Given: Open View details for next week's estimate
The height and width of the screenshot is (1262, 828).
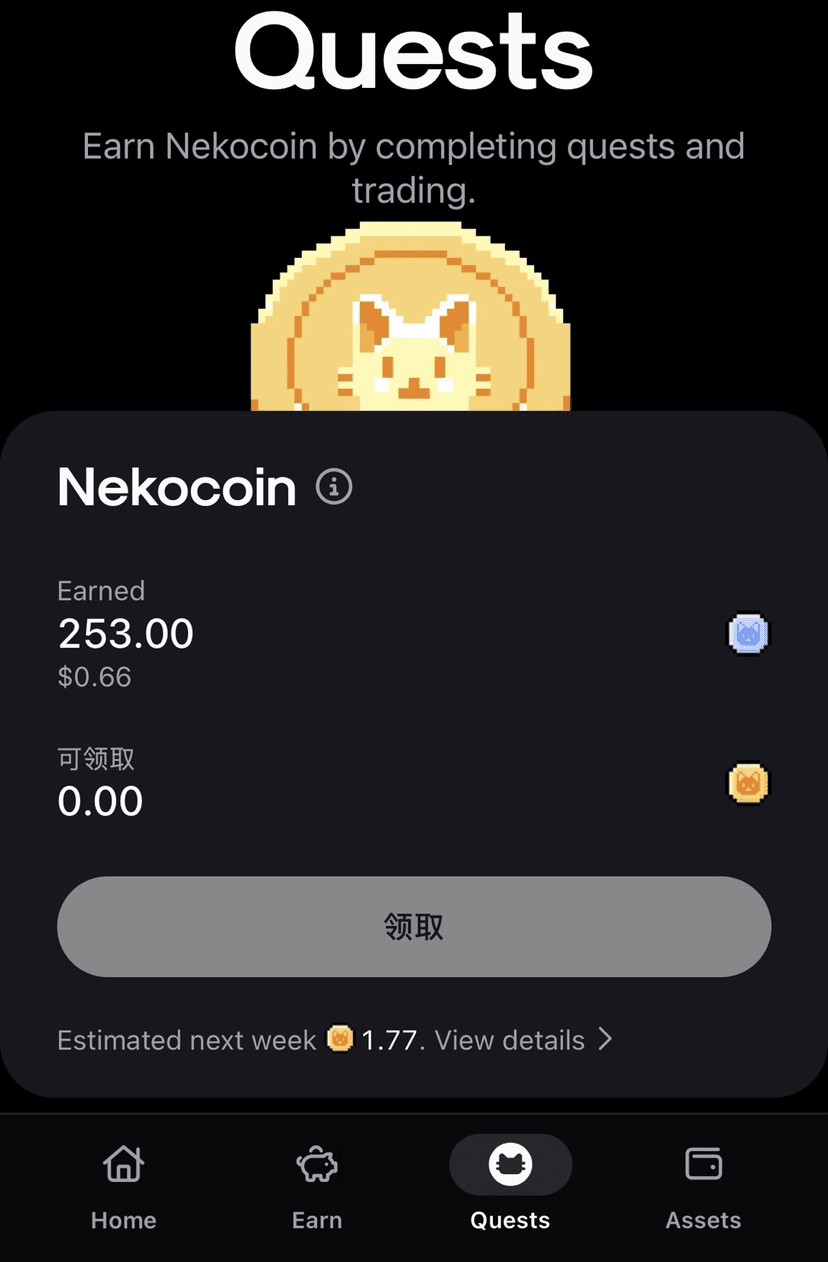Looking at the screenshot, I should (x=522, y=1040).
